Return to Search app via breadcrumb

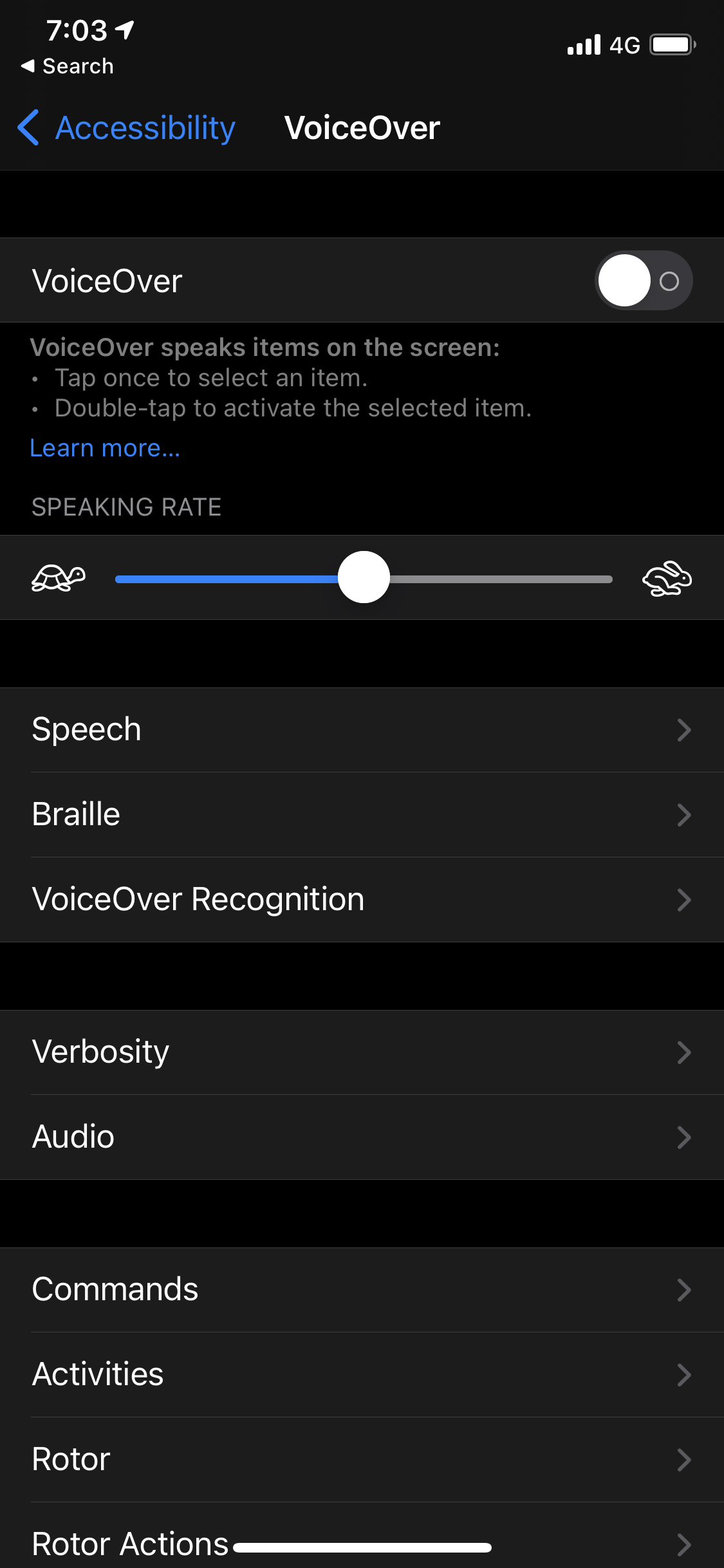[x=68, y=66]
